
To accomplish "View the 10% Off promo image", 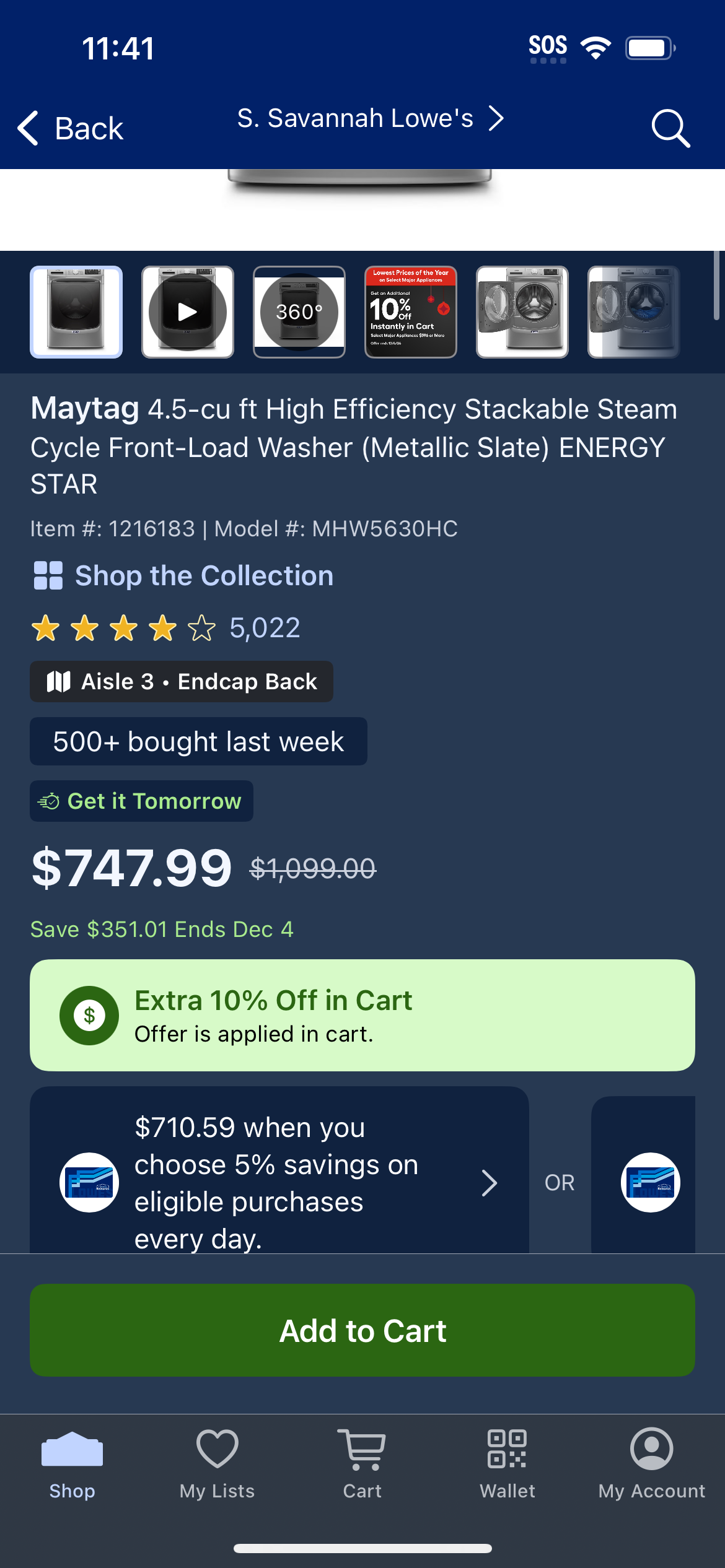I will [x=411, y=312].
